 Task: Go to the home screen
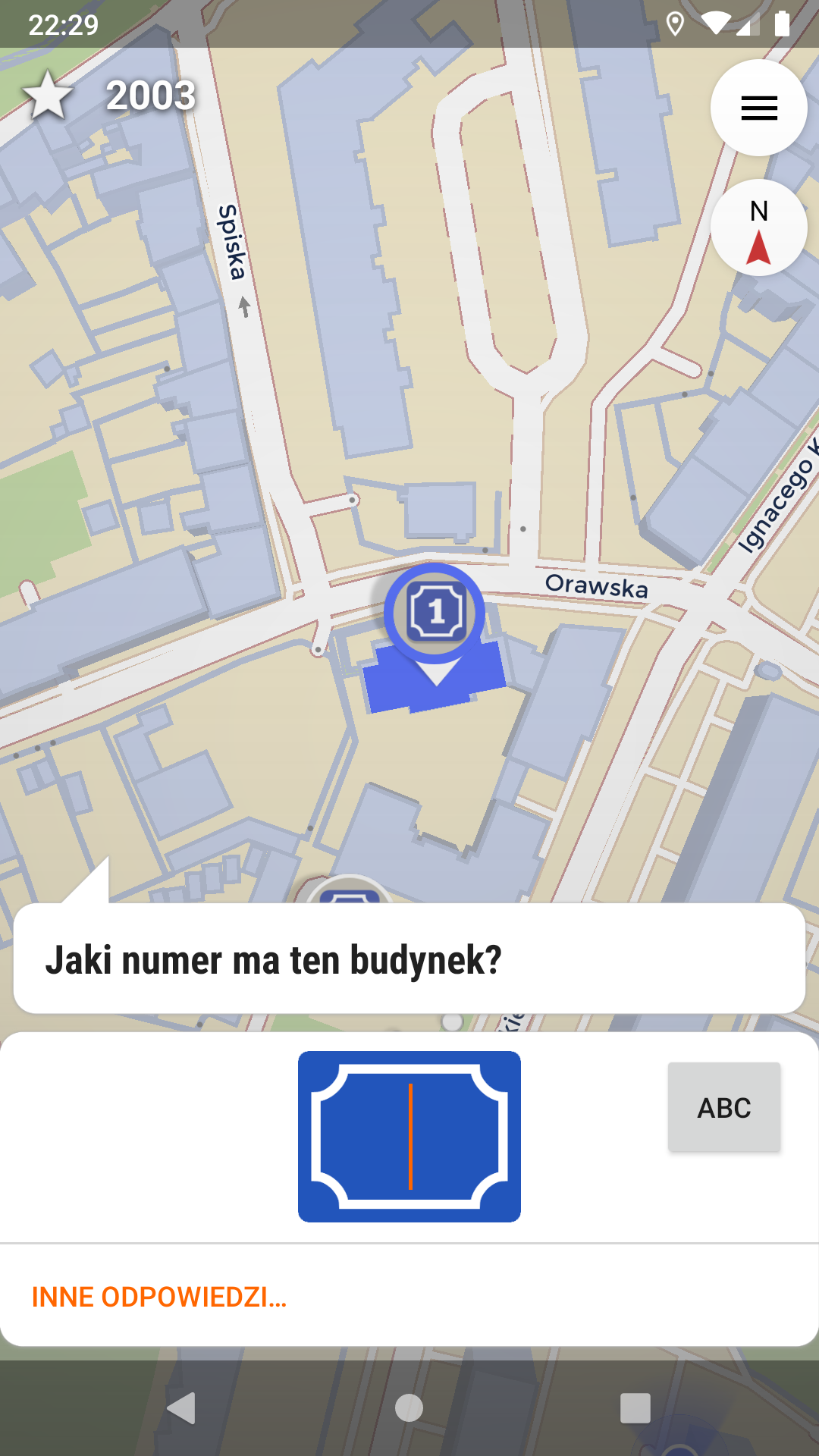(x=409, y=1408)
